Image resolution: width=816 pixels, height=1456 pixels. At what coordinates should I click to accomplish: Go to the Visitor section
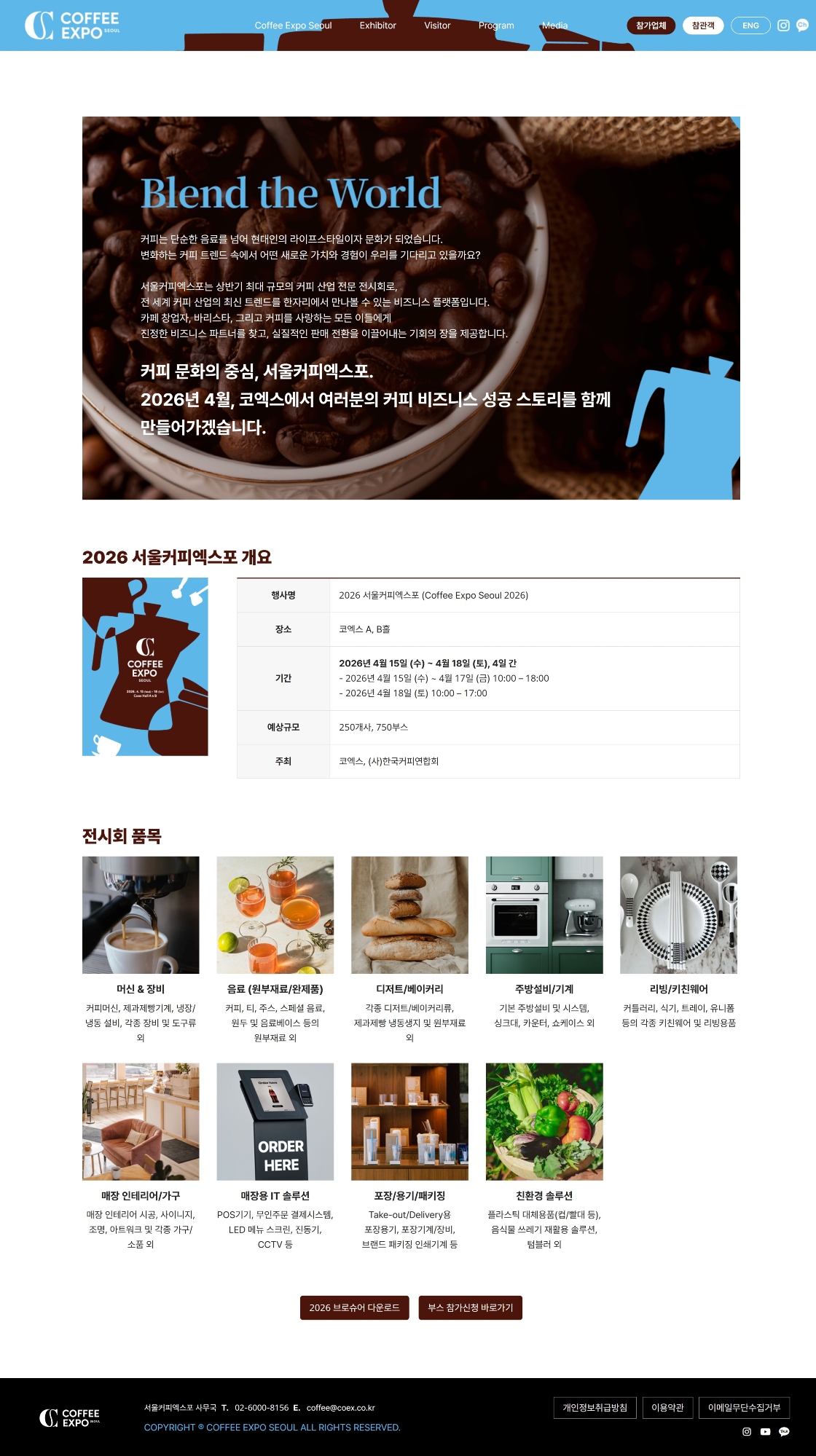[437, 25]
